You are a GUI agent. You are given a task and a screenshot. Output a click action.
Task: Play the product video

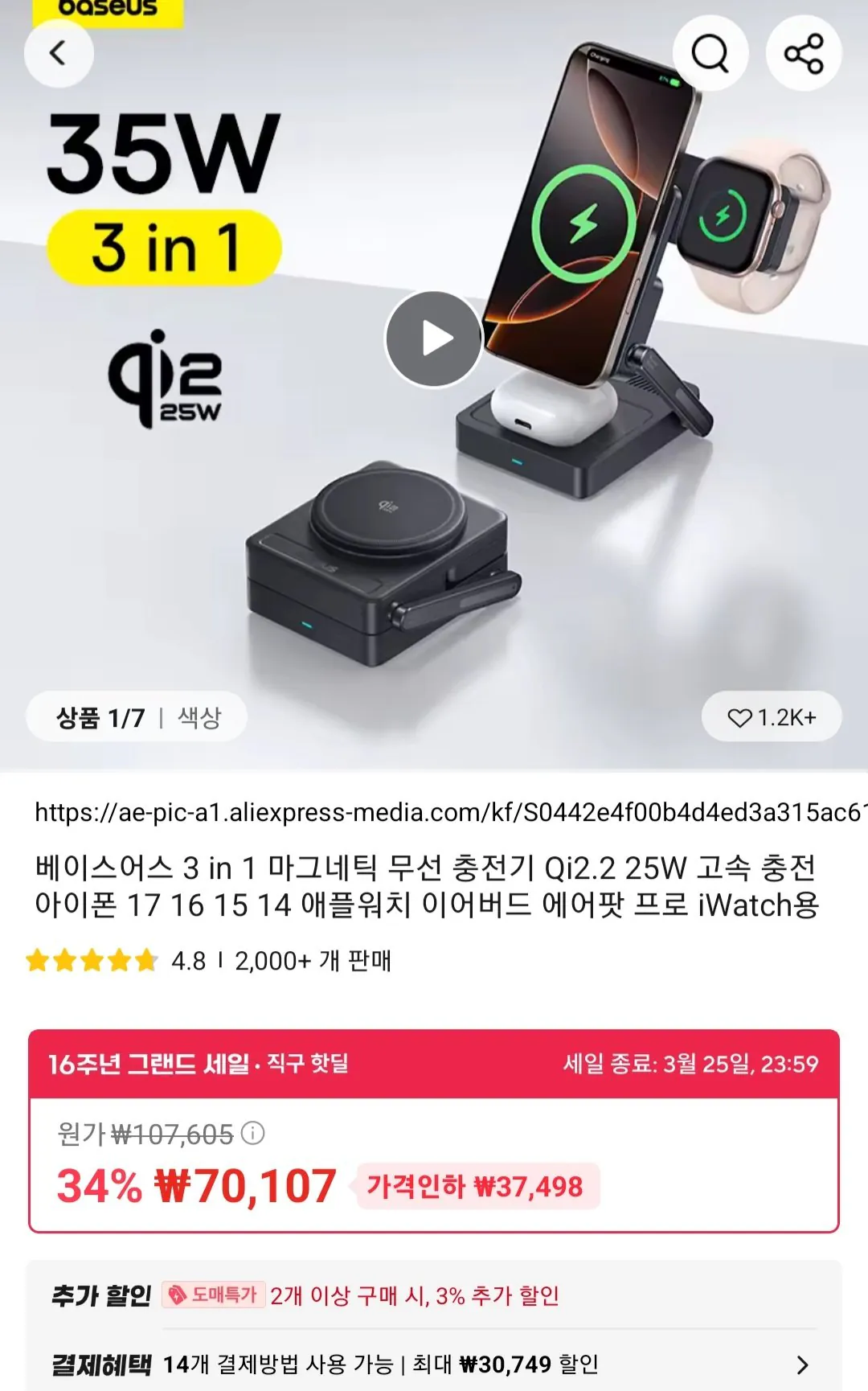click(434, 338)
